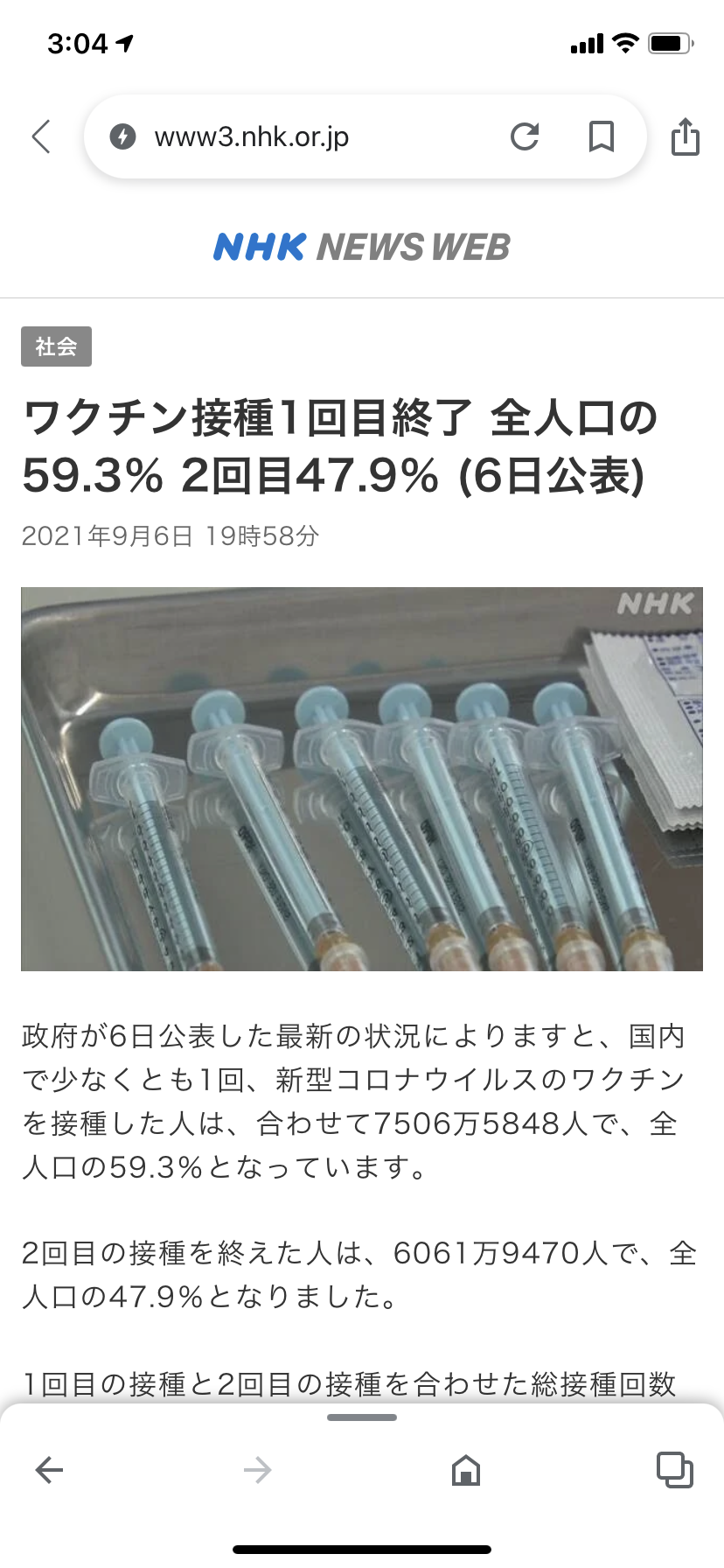Open the NHK NEWS WEB homepage
724x1568 pixels.
pyautogui.click(x=362, y=247)
